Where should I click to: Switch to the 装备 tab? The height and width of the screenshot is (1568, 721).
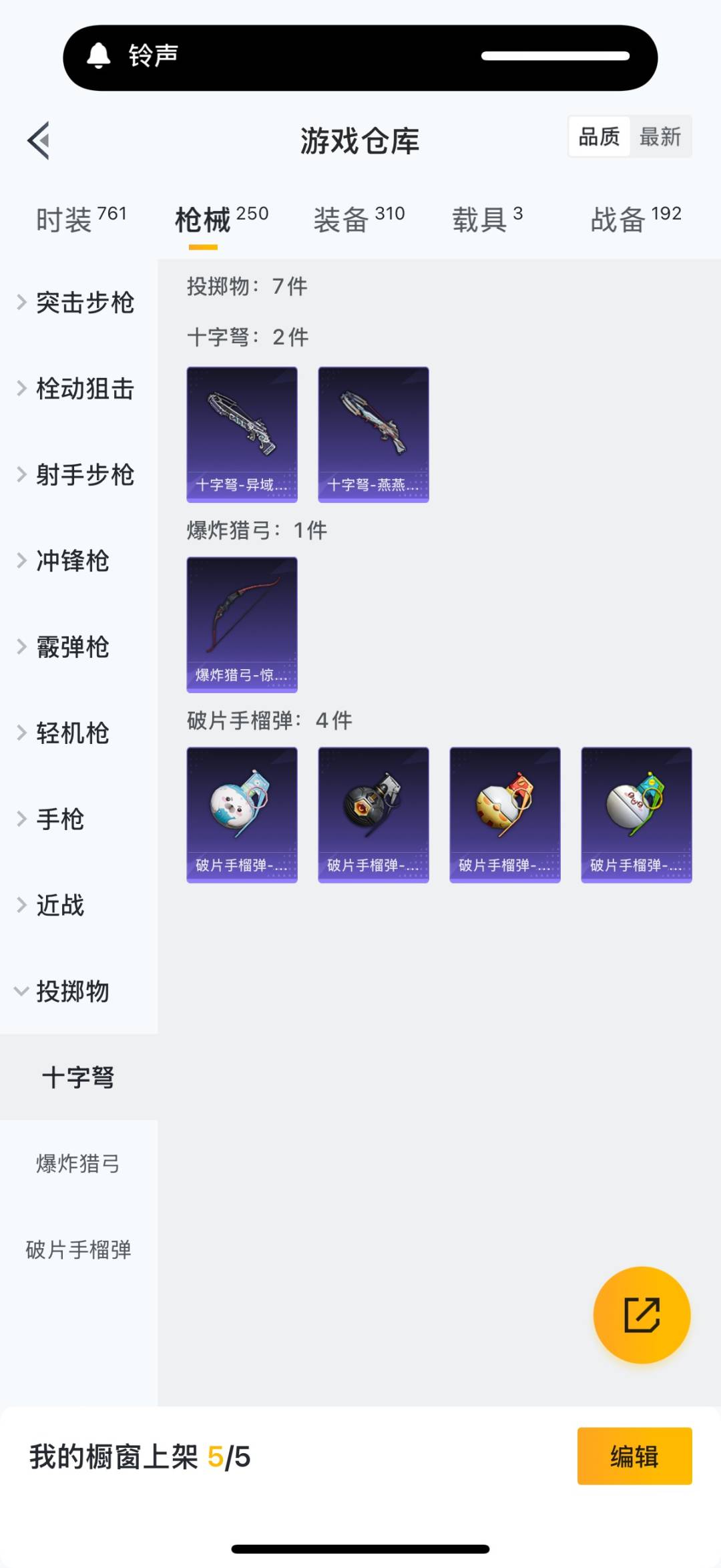359,220
